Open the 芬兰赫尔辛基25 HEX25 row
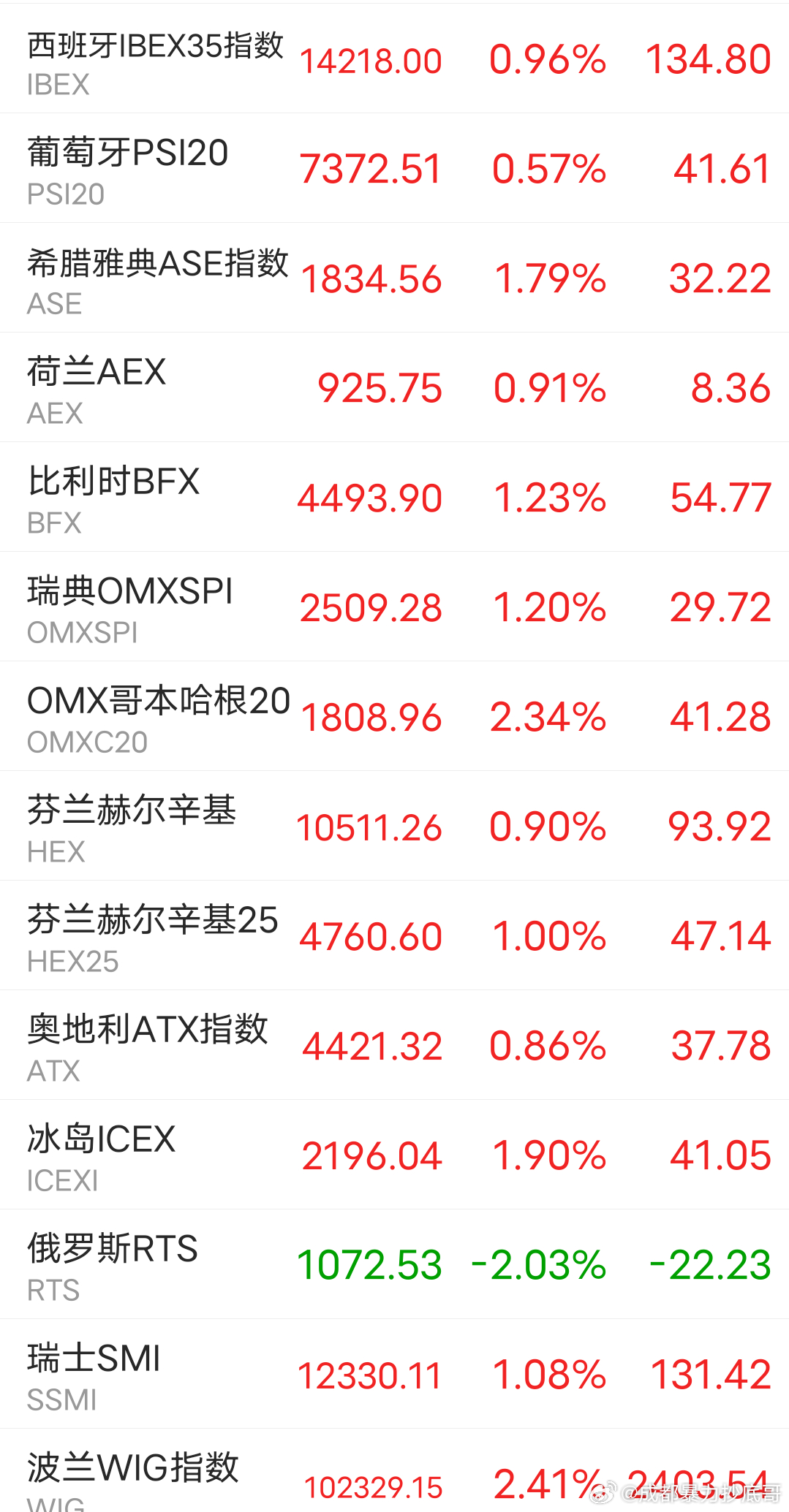Image resolution: width=789 pixels, height=1512 pixels. [394, 935]
